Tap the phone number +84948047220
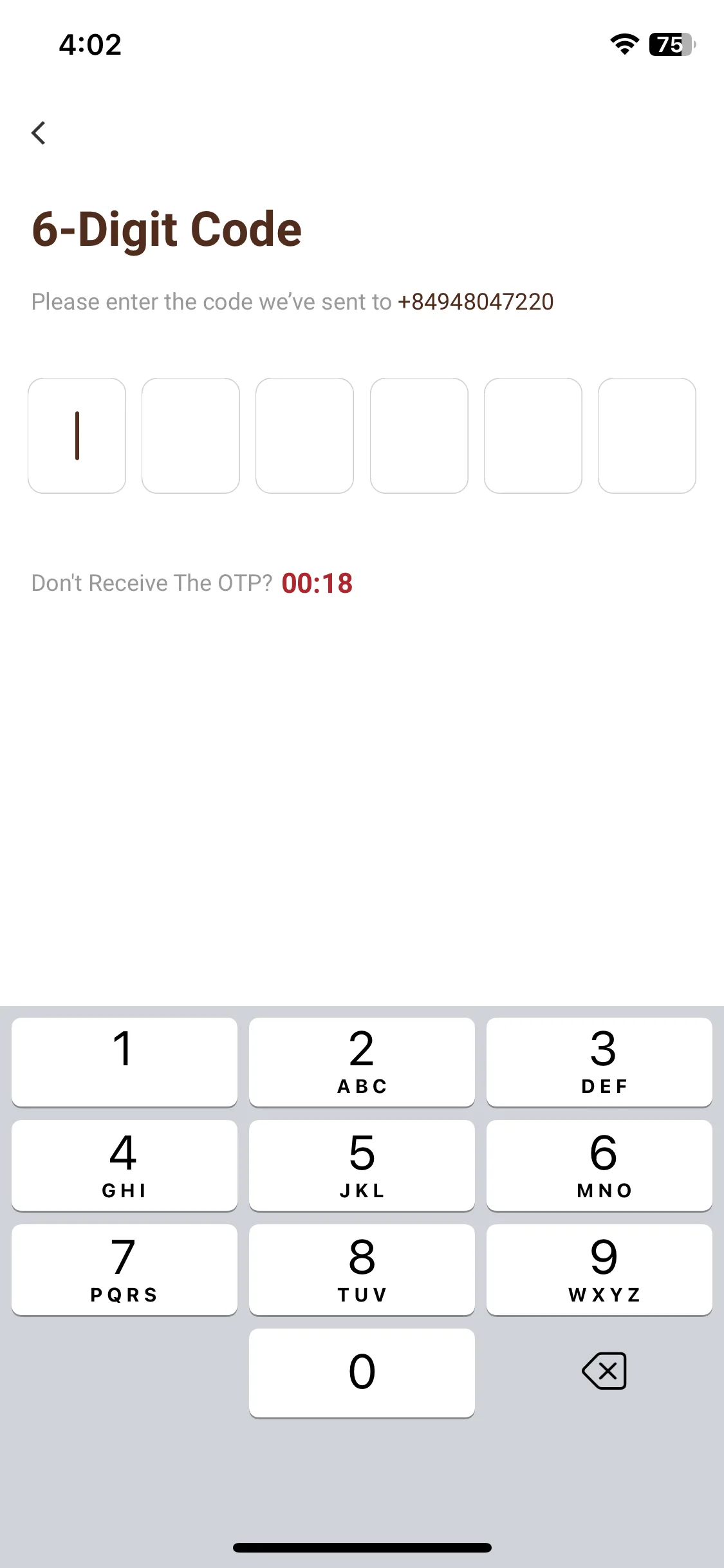 [x=476, y=301]
